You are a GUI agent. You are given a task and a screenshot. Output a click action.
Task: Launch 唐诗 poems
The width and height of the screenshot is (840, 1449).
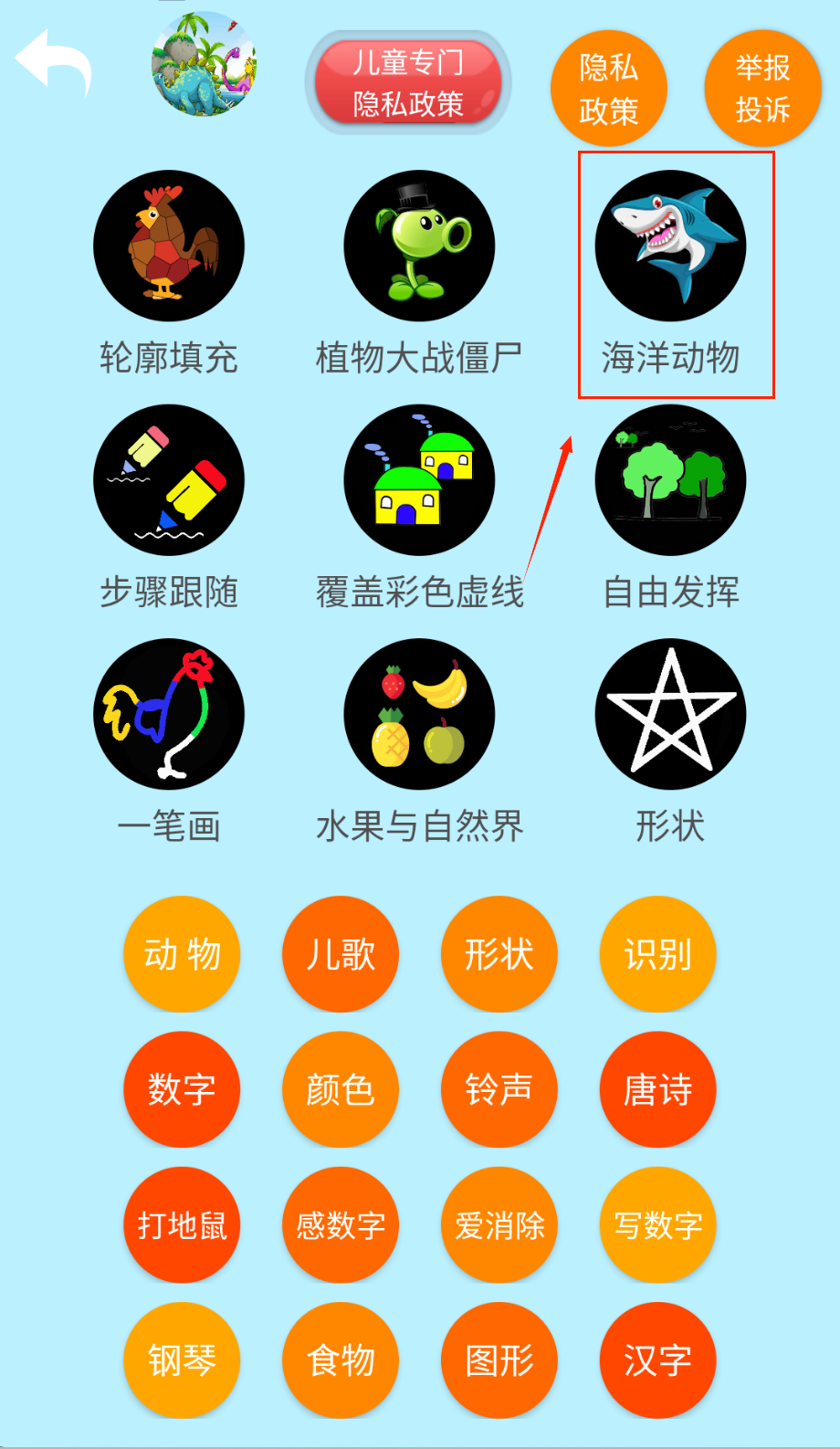click(657, 1089)
